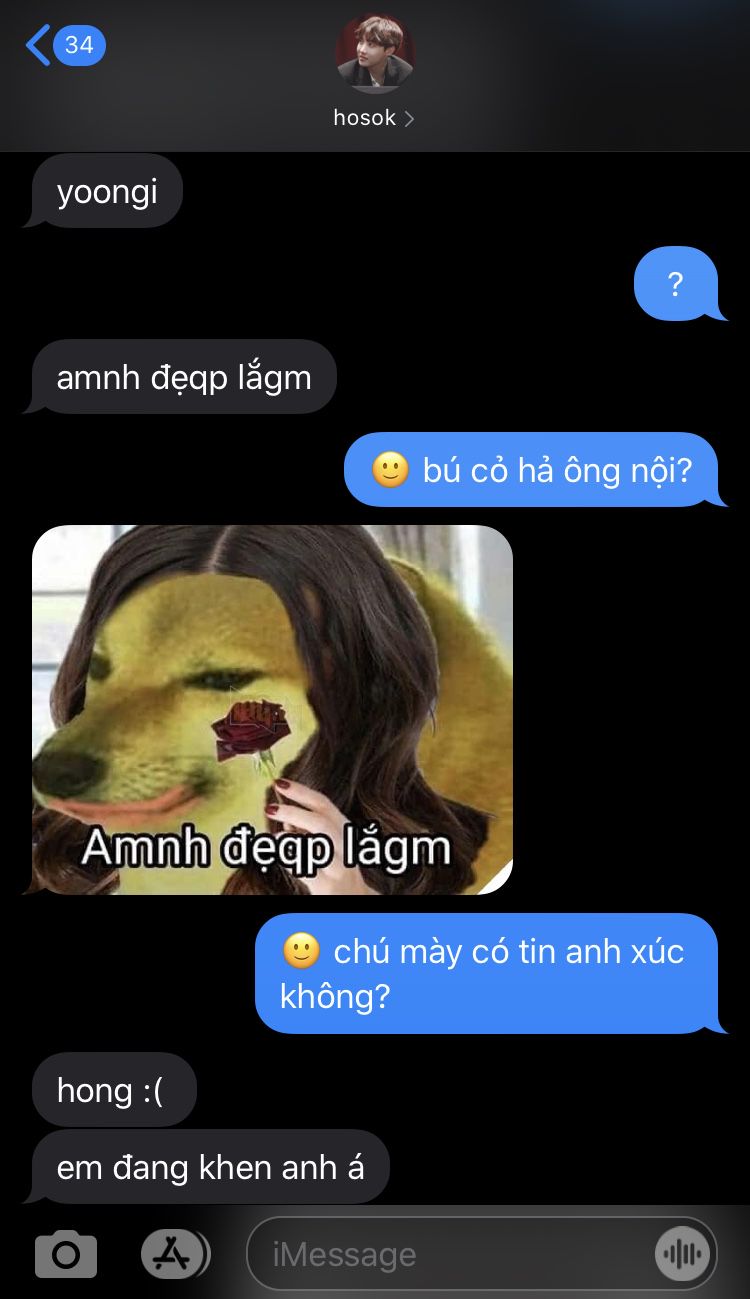
Task: Open the camera to attach a photo
Action: click(66, 1254)
